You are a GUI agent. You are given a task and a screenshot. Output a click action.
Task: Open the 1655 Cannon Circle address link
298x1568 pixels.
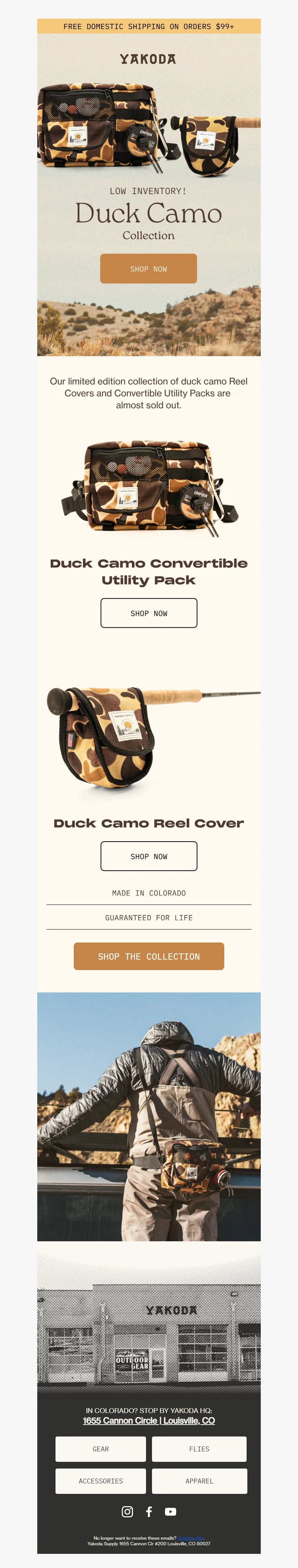click(148, 1420)
